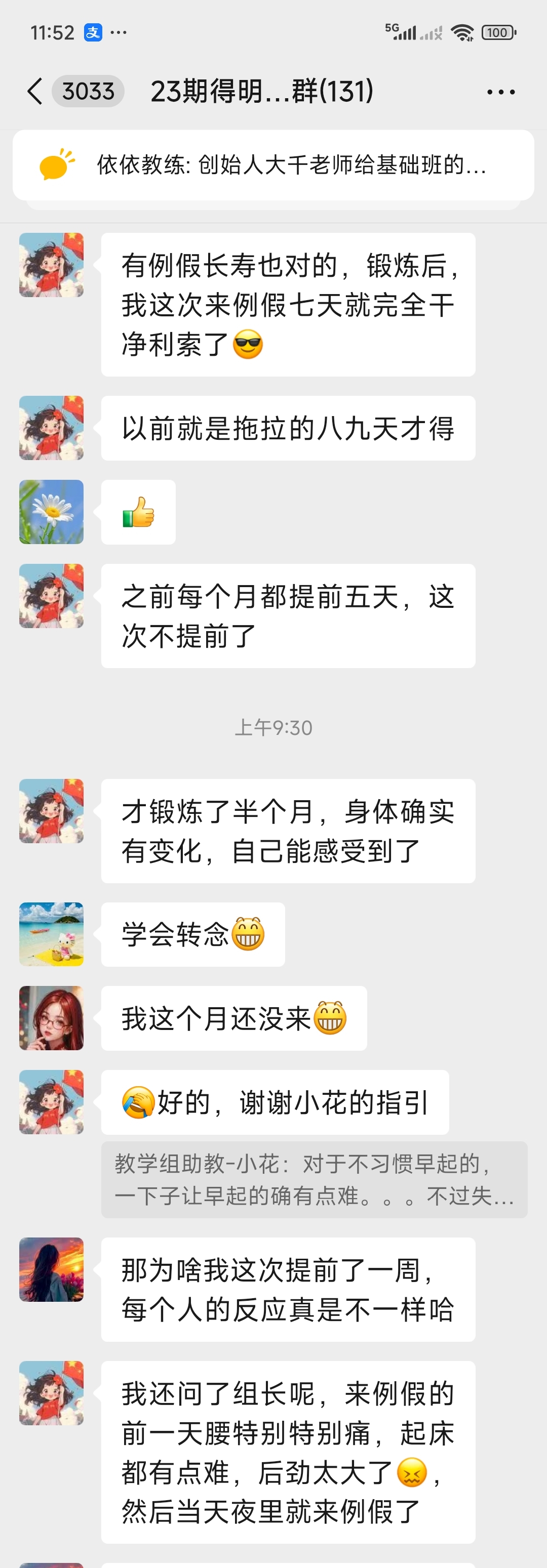Screen dimensions: 547x1568
Task: Tap the Hello Kitty beach avatar
Action: [x=51, y=934]
